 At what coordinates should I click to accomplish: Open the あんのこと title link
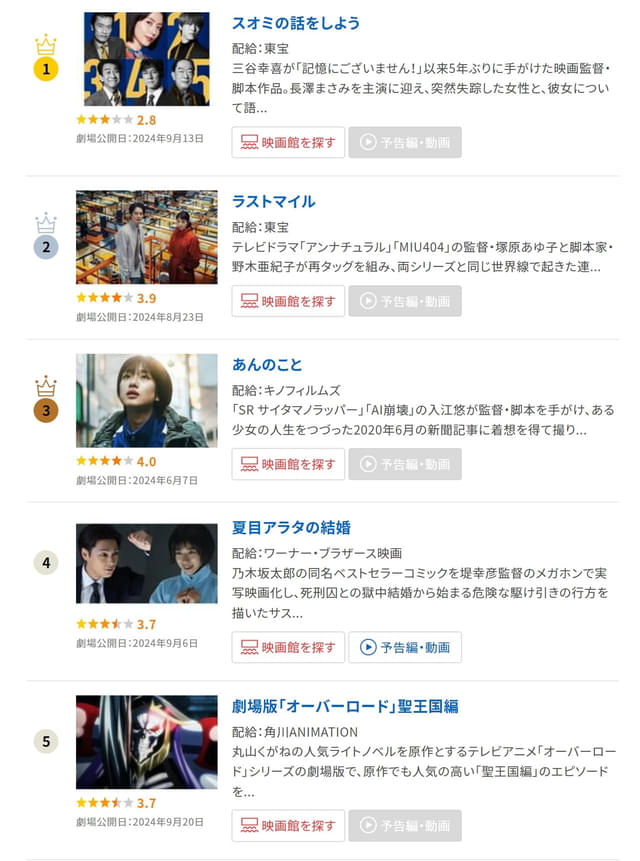(x=266, y=364)
